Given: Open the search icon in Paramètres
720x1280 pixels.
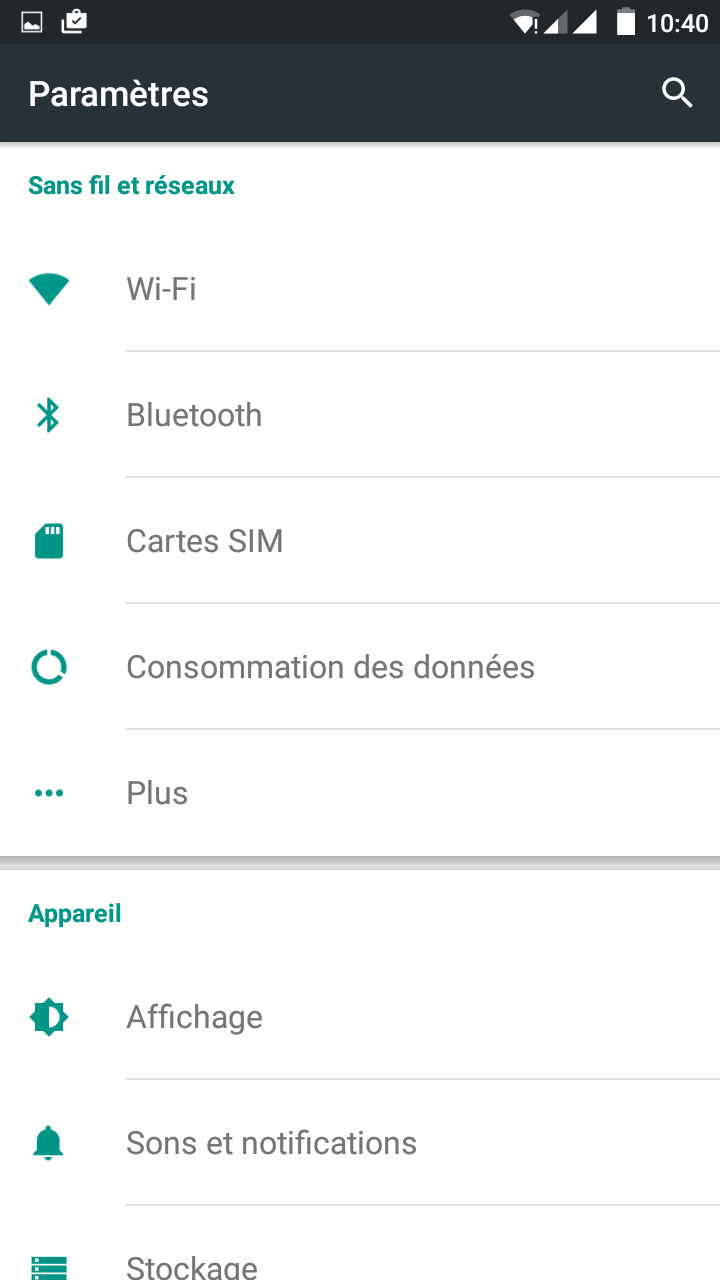Looking at the screenshot, I should [x=677, y=93].
